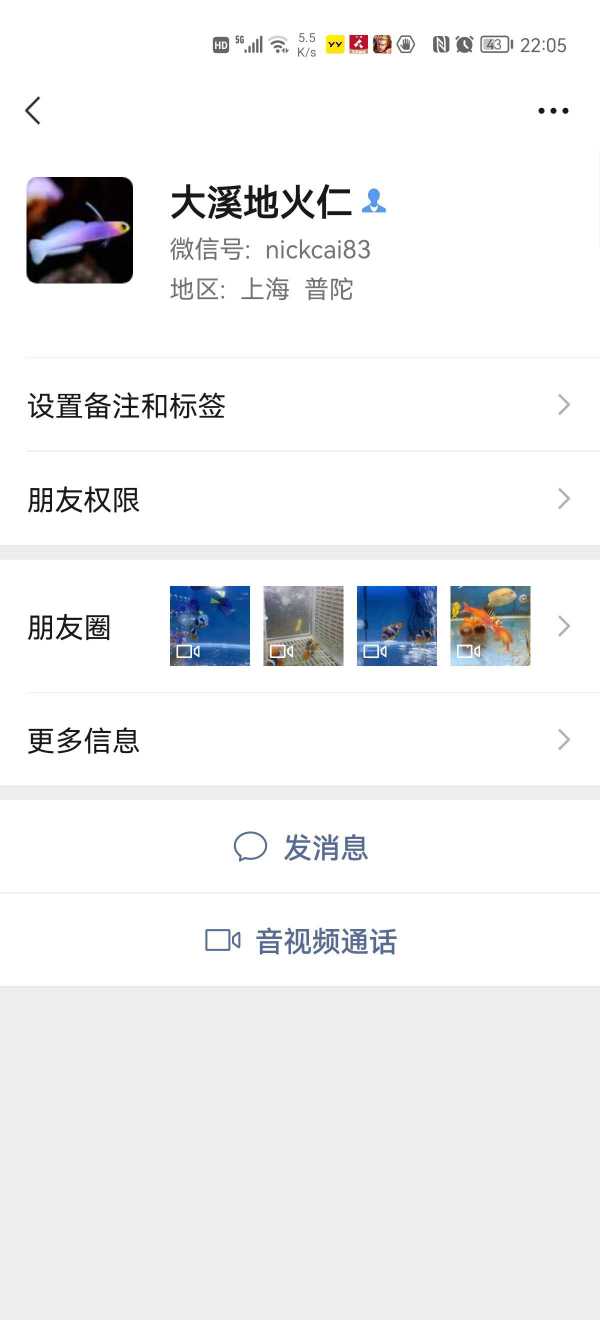
Task: Start 音视频通话 voice or video call
Action: tap(301, 941)
